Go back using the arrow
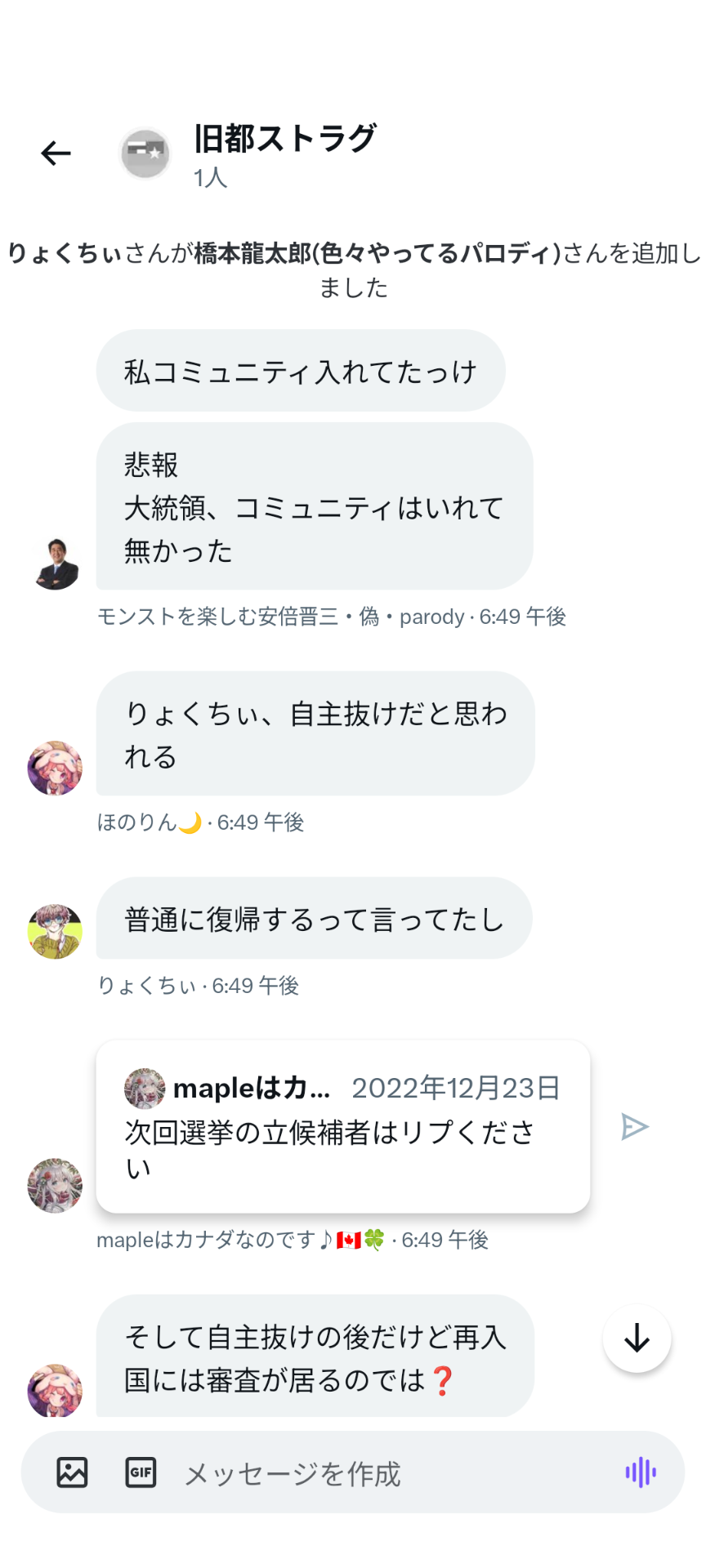Image resolution: width=706 pixels, height=1568 pixels. 56,153
